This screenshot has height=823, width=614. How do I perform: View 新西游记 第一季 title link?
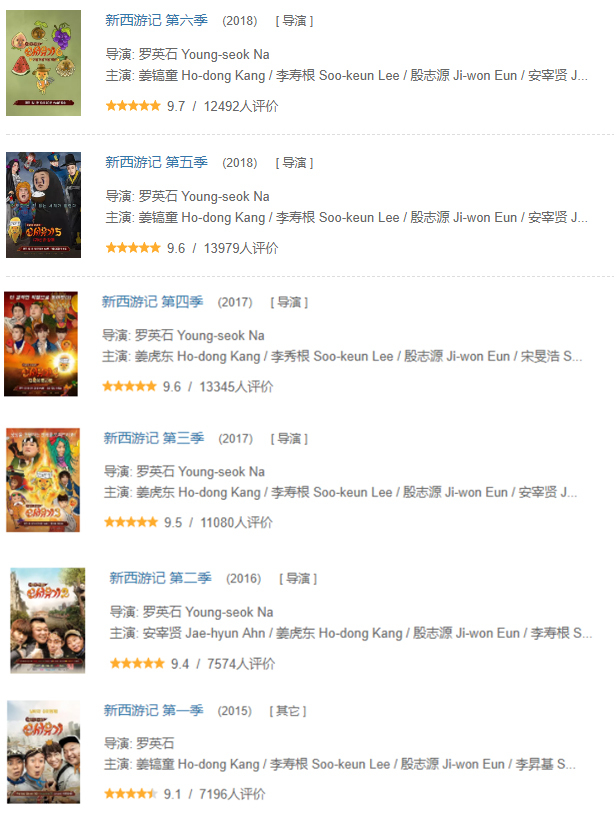pyautogui.click(x=153, y=710)
